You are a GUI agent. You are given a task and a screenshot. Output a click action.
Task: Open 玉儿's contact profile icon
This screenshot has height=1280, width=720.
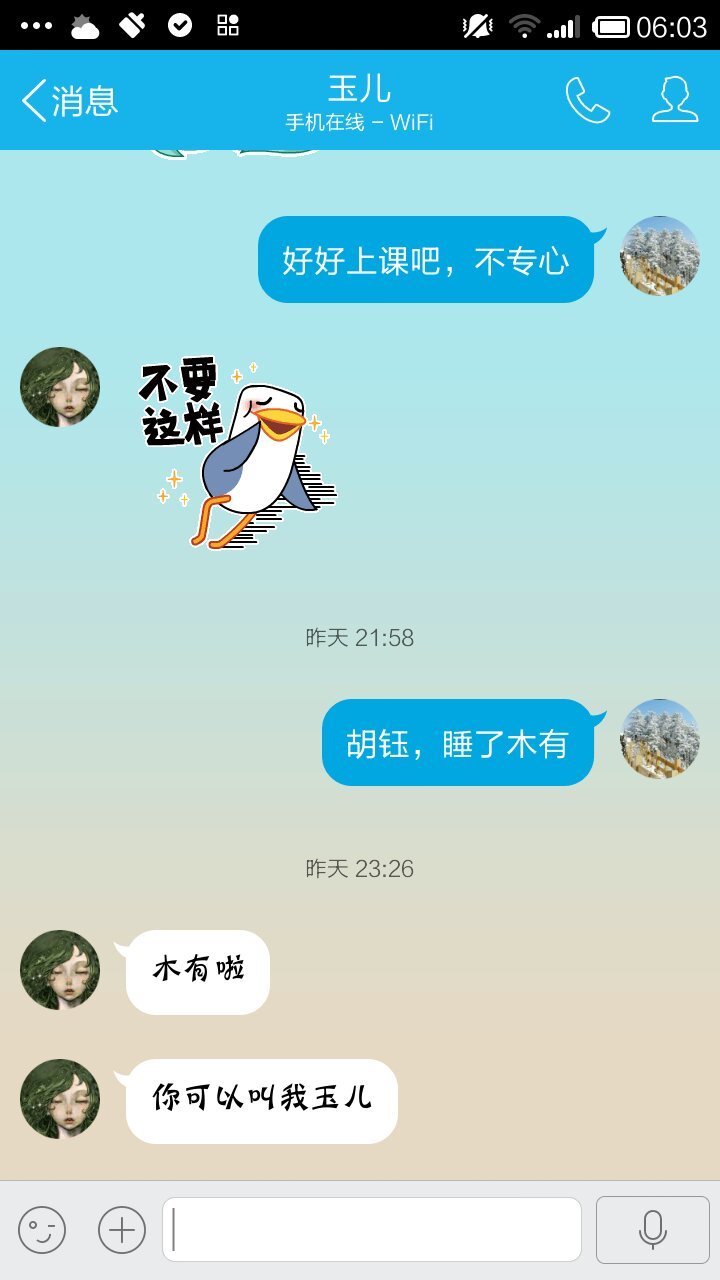click(674, 101)
